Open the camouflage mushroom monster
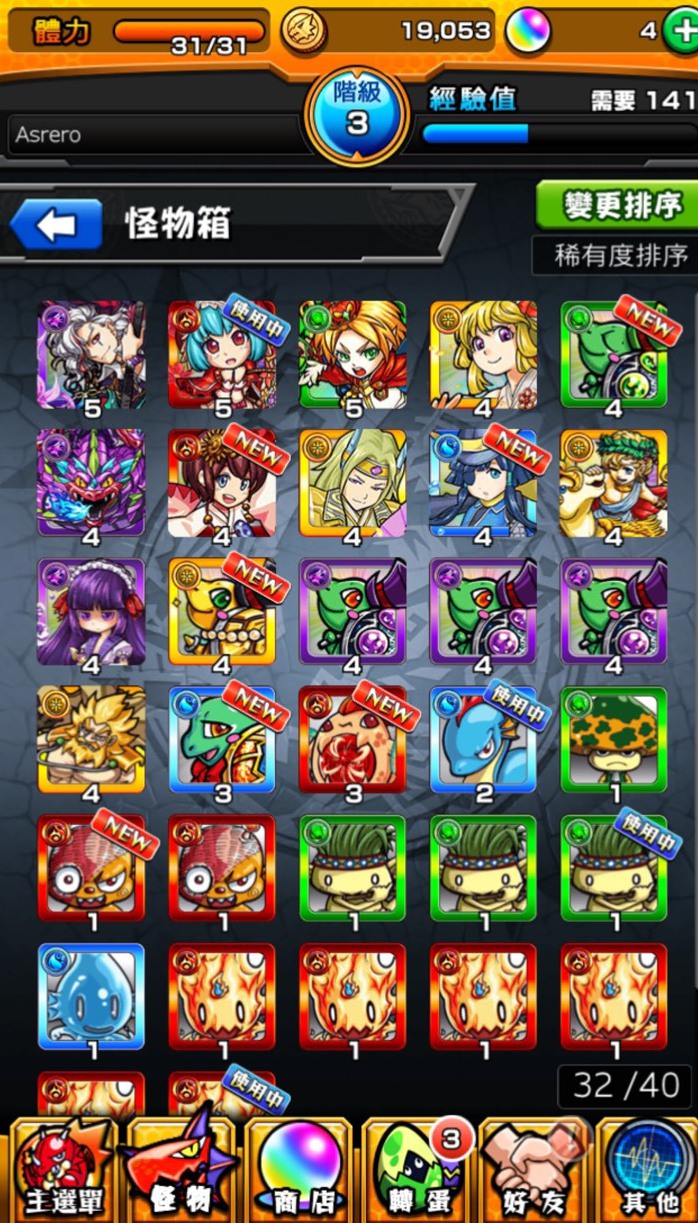 click(x=614, y=739)
